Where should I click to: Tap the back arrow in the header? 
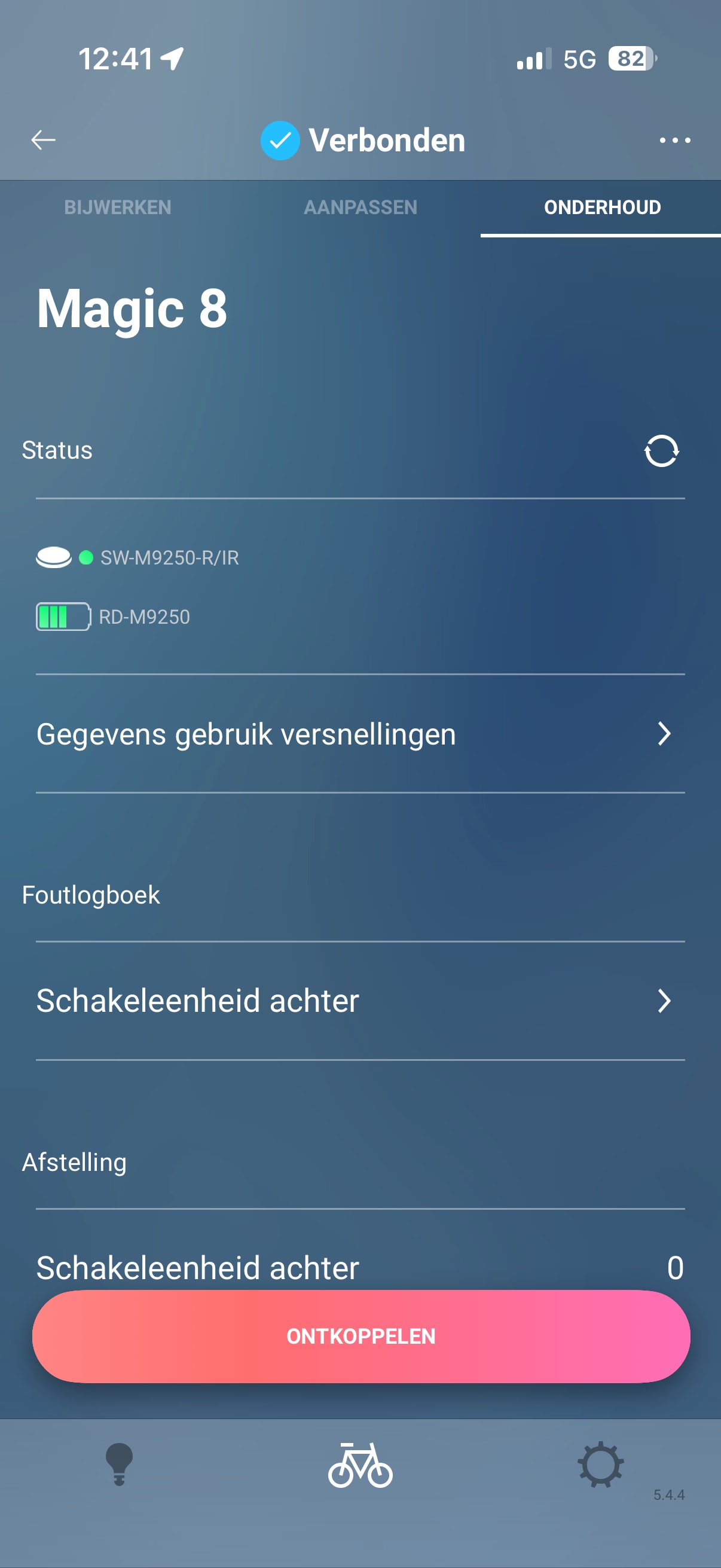point(41,139)
